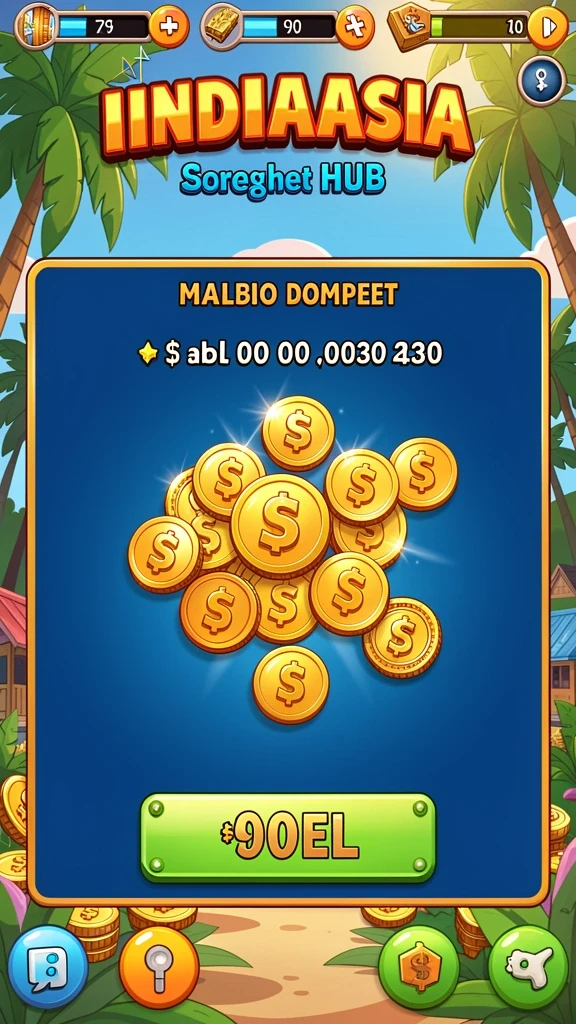576x1024 pixels.
Task: Tap the arrow button beside the 10 bar
Action: 547,27
